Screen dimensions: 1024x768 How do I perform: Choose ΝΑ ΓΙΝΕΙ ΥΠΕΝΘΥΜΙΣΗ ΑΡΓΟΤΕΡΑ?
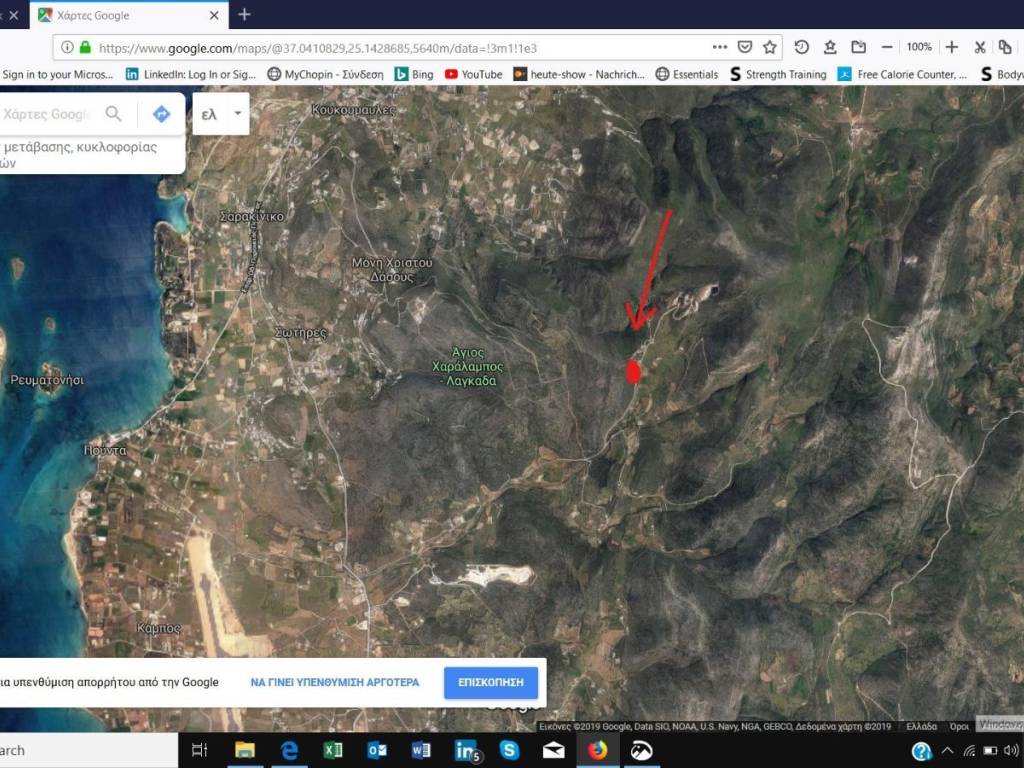click(335, 682)
